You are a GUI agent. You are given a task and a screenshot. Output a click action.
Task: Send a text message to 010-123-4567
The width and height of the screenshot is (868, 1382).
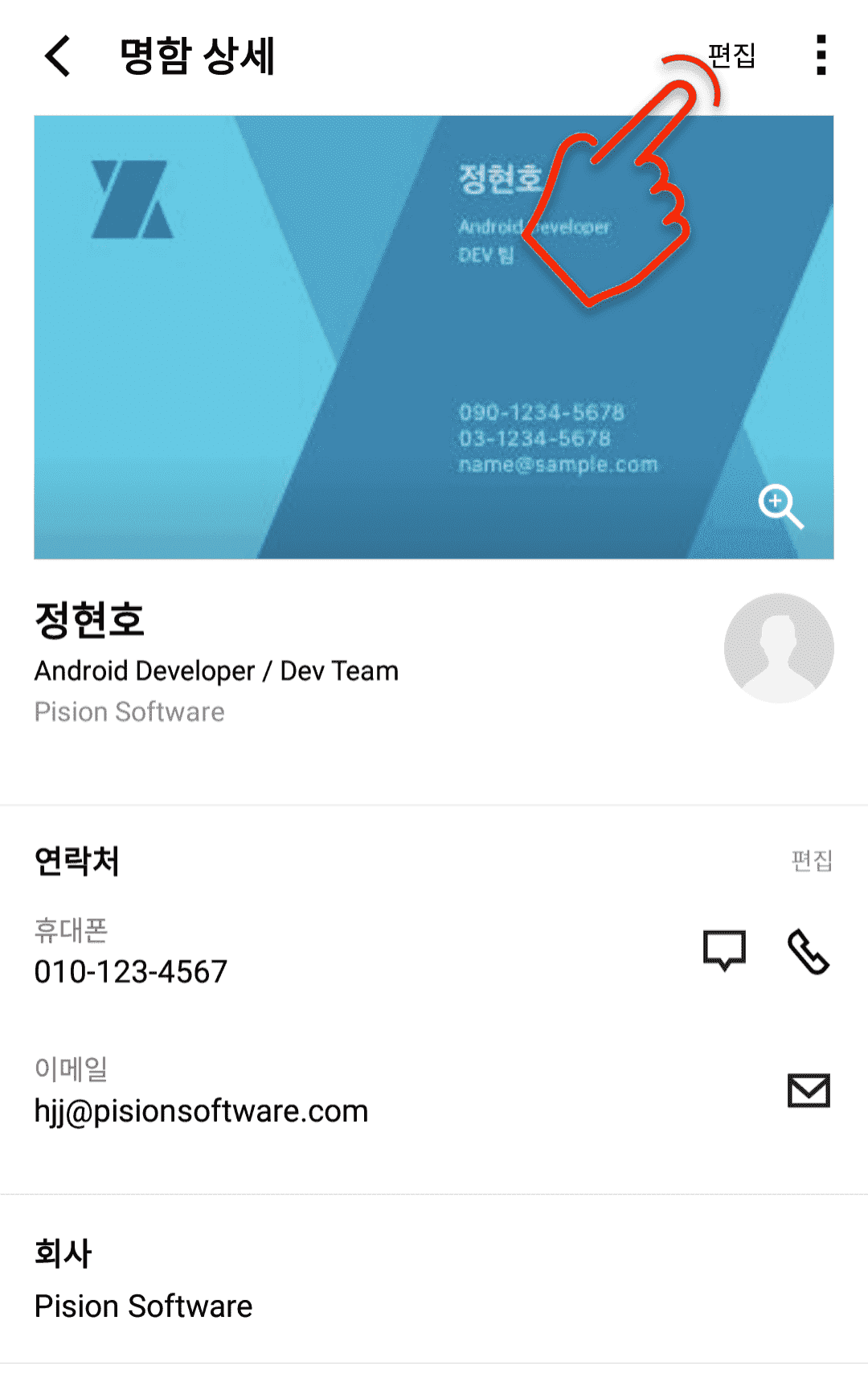click(724, 950)
